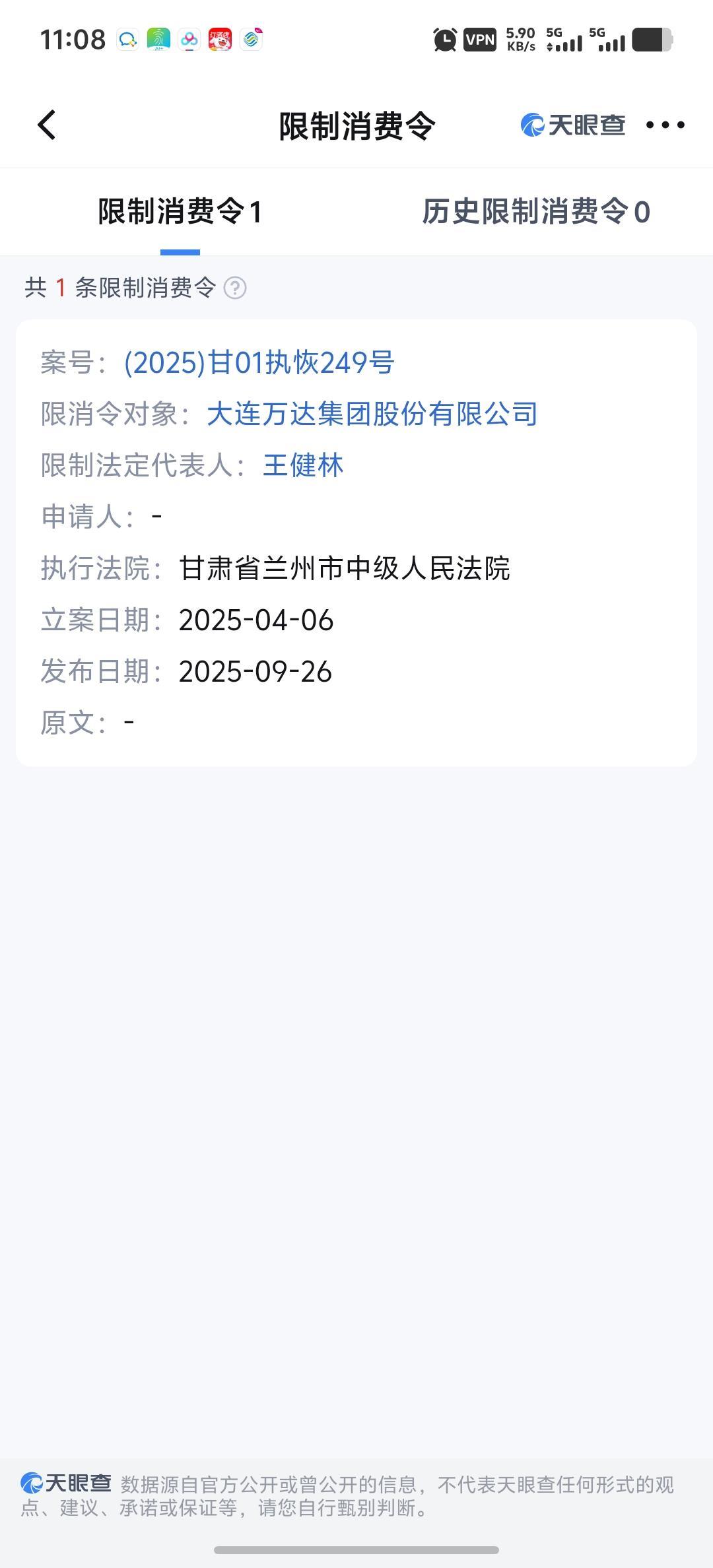Viewport: 713px width, 1568px height.
Task: View legal representative 王健林 profile
Action: pos(303,465)
